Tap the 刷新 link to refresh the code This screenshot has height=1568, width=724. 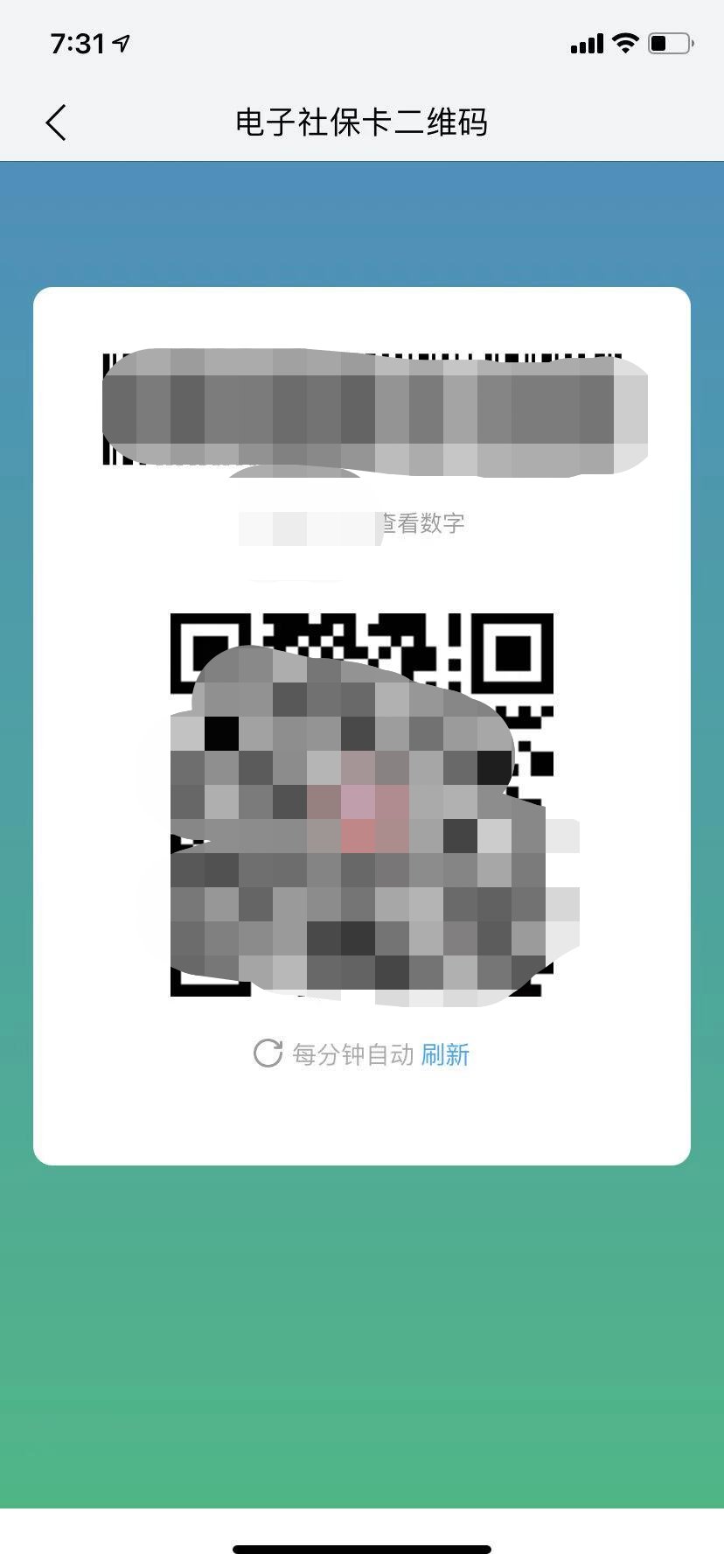click(445, 1054)
